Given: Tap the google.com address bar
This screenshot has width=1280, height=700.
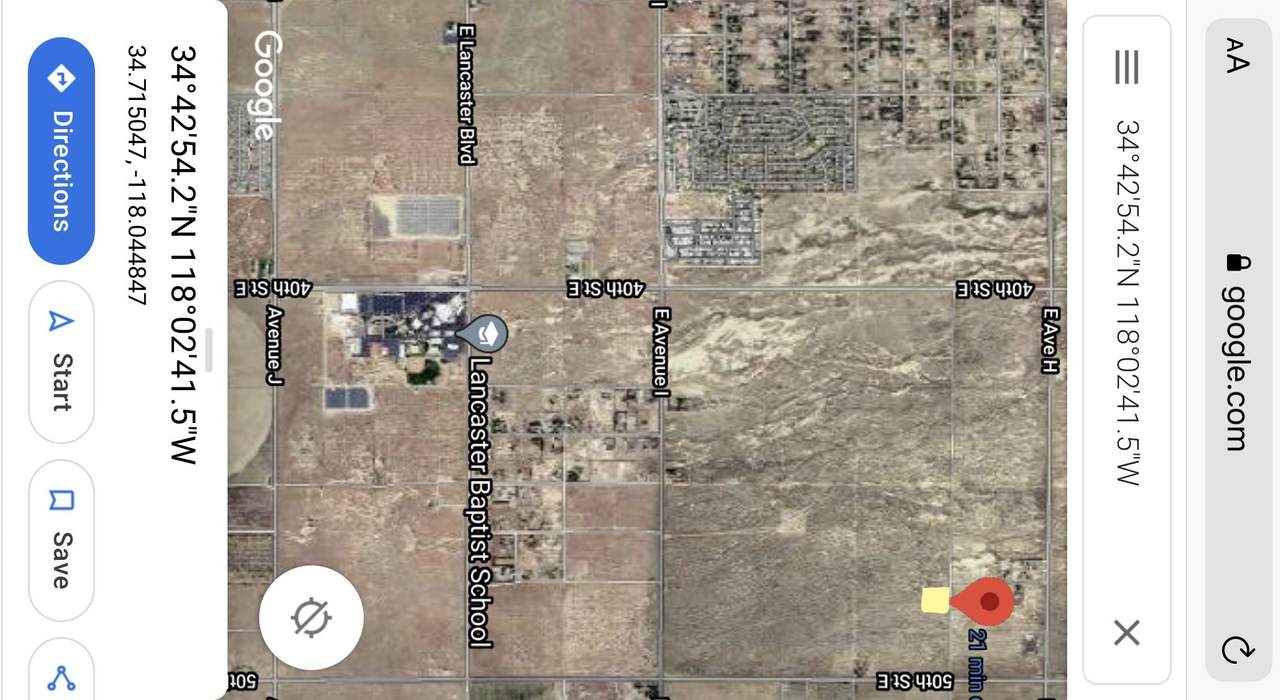Looking at the screenshot, I should [1237, 350].
